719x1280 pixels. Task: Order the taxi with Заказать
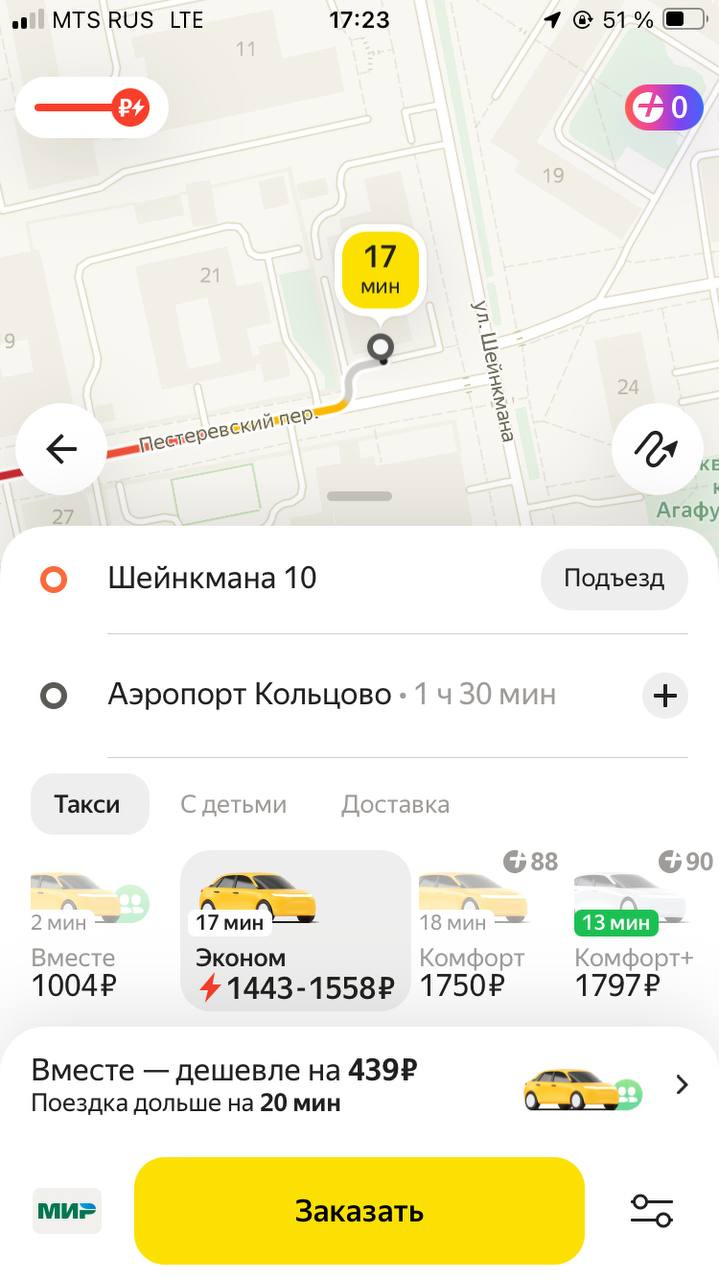[359, 1211]
